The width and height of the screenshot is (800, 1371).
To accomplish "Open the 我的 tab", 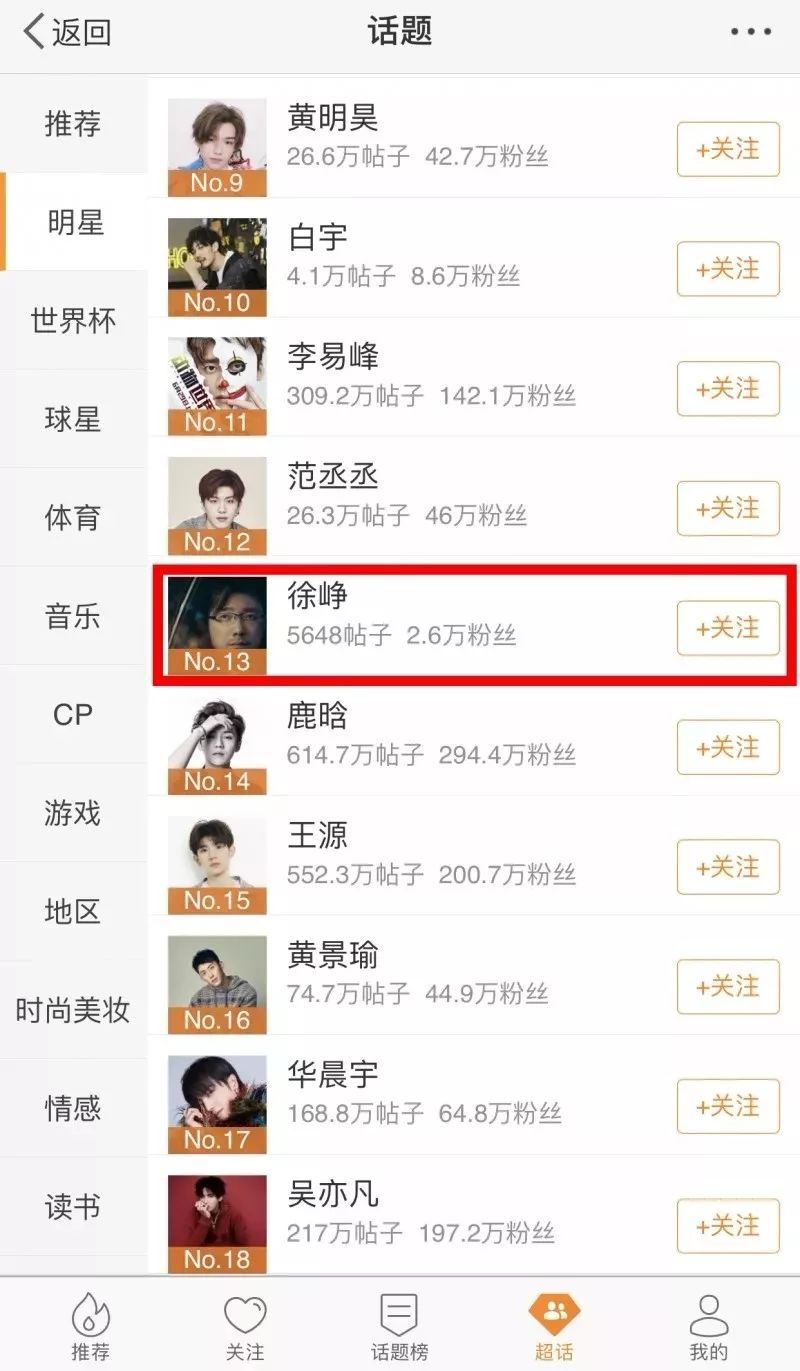I will pos(709,1326).
